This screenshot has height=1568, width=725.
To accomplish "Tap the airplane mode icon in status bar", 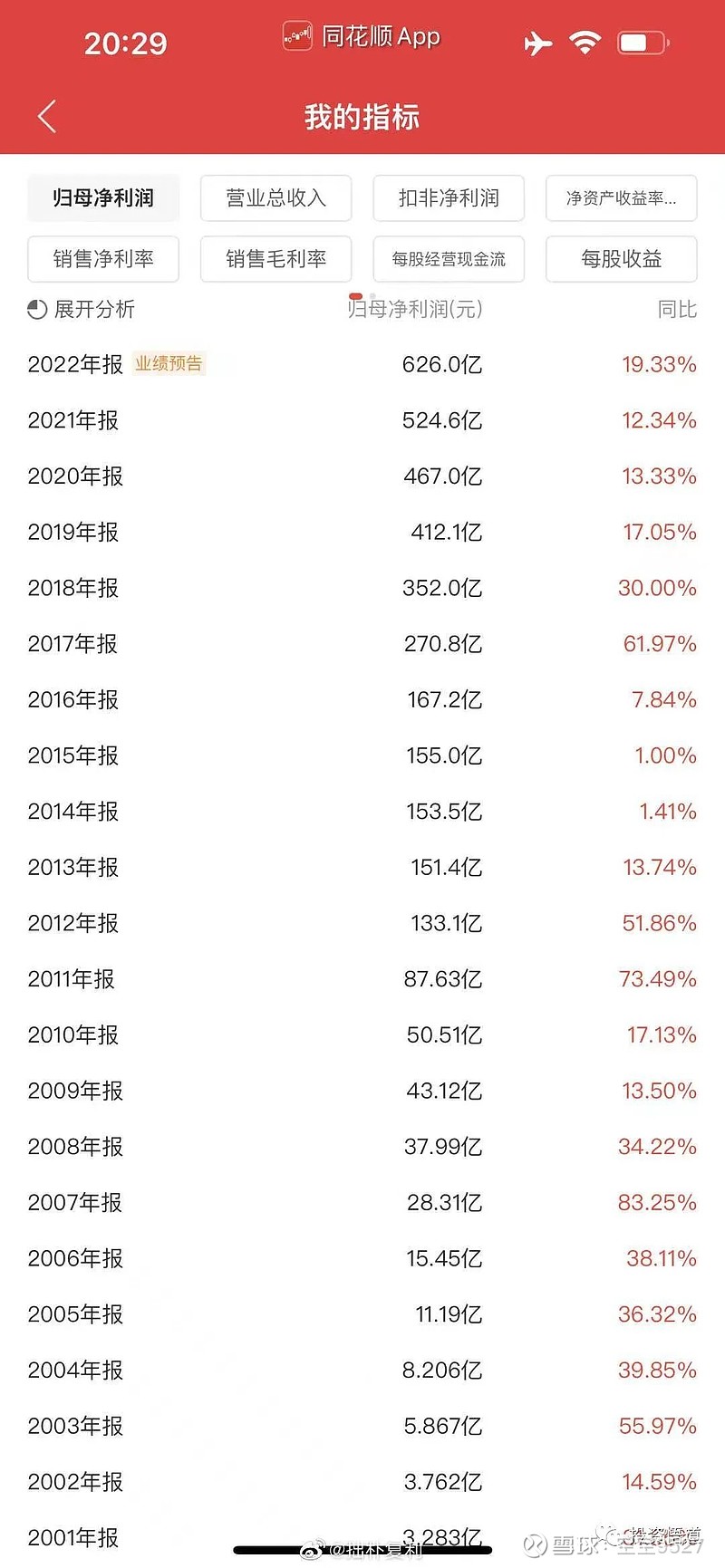I will coord(536,42).
